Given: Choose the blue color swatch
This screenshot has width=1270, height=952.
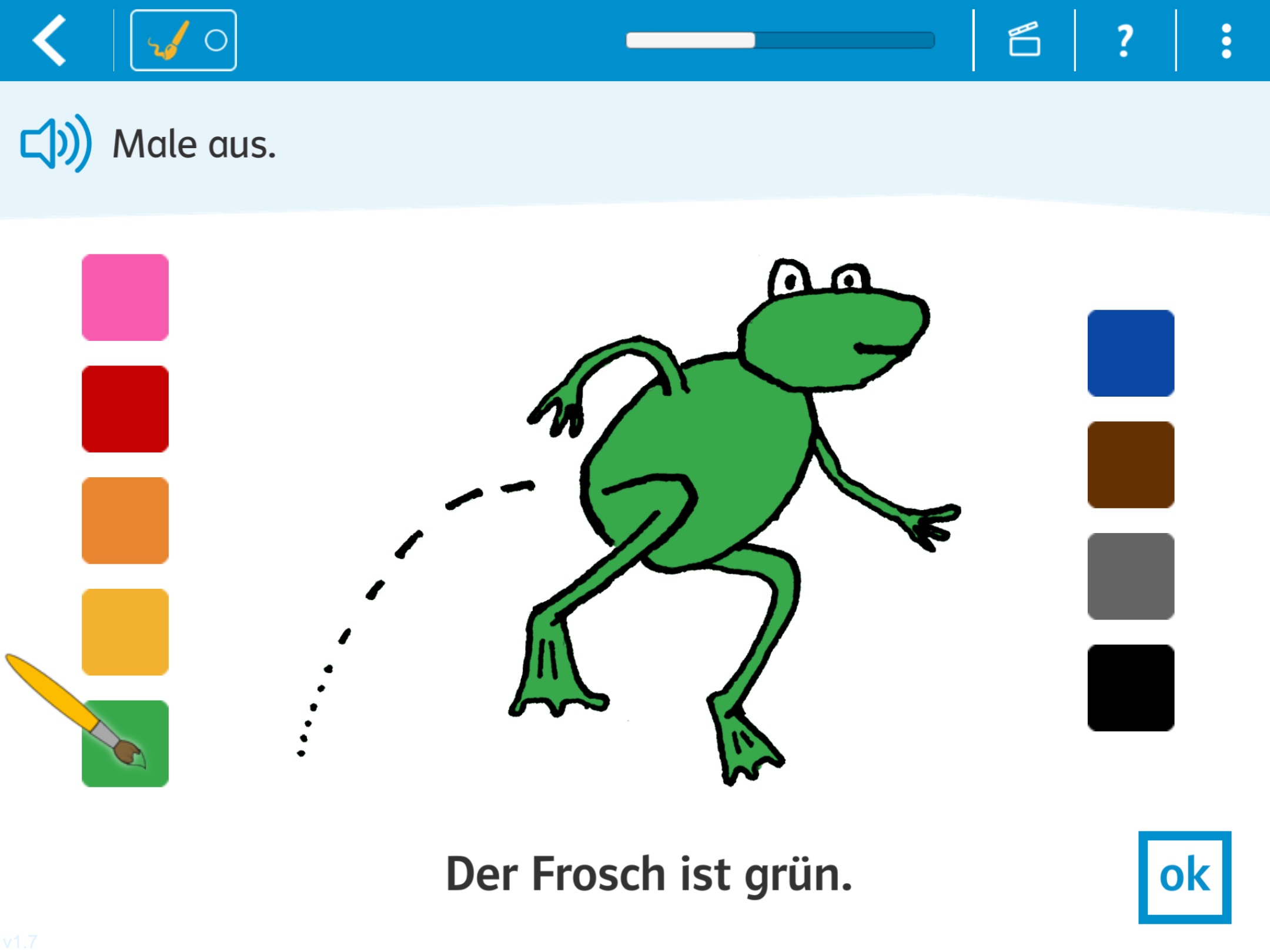Looking at the screenshot, I should coord(1131,353).
